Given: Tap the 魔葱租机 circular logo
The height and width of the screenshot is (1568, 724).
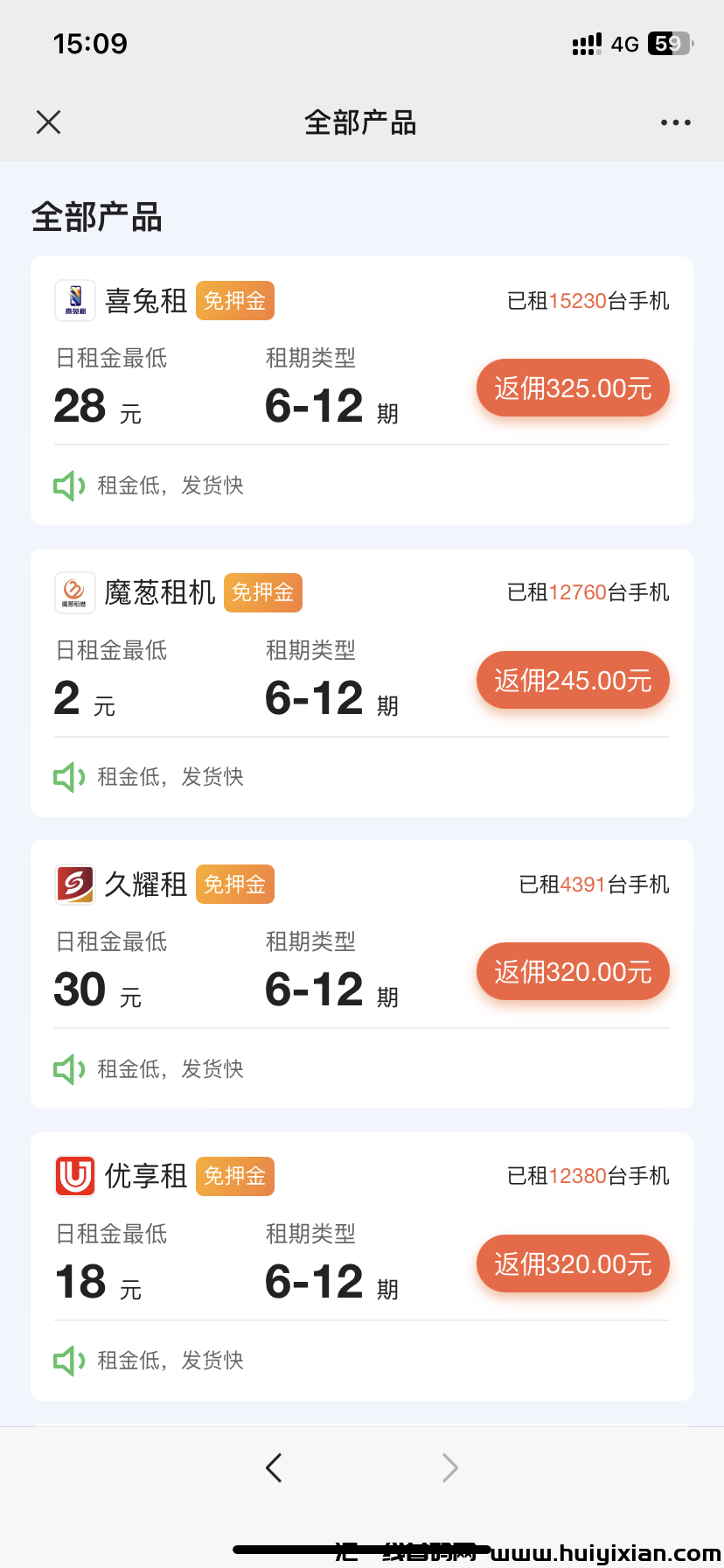Looking at the screenshot, I should (73, 592).
